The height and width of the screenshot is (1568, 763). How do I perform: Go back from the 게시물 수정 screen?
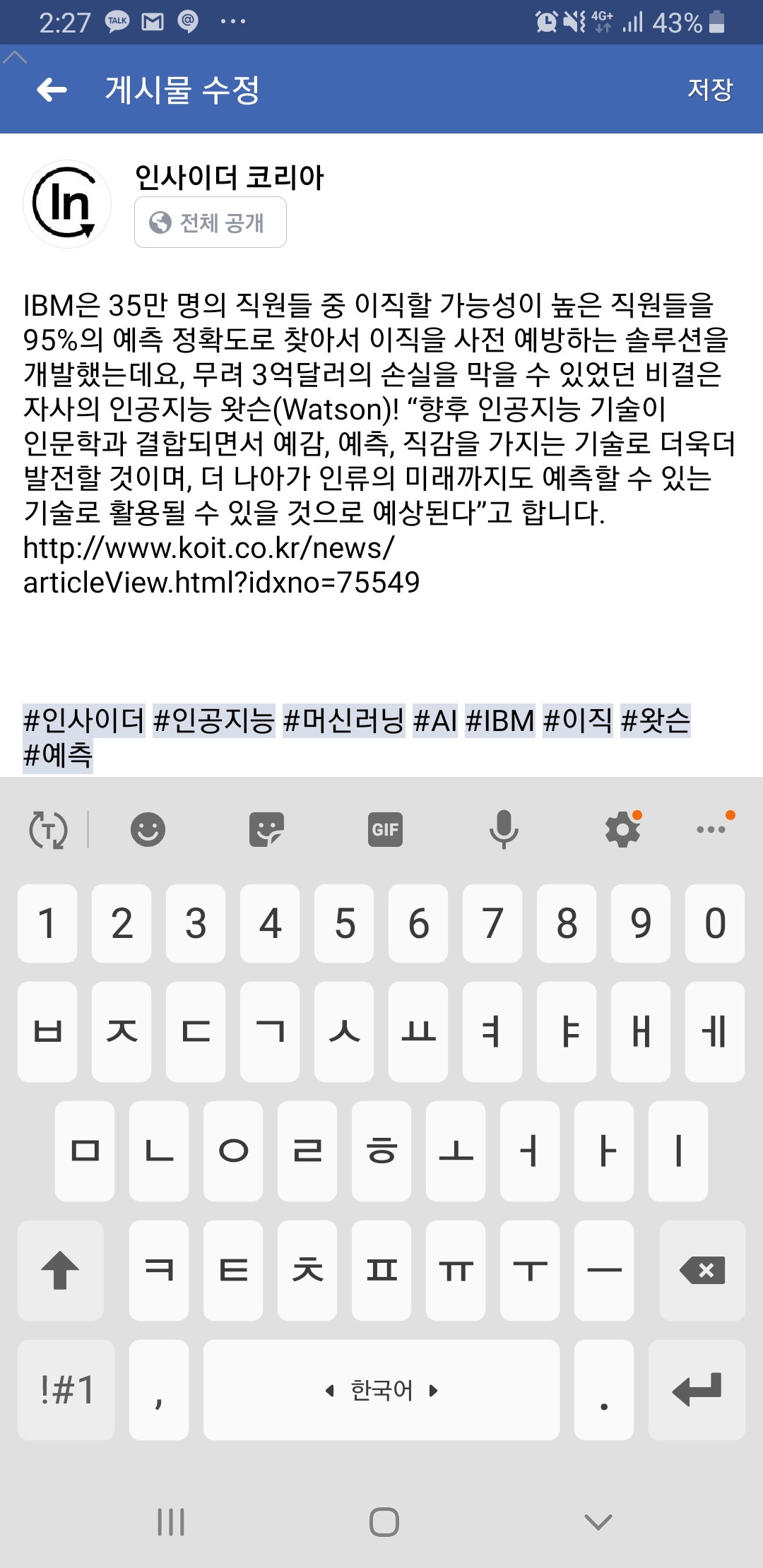pos(52,90)
